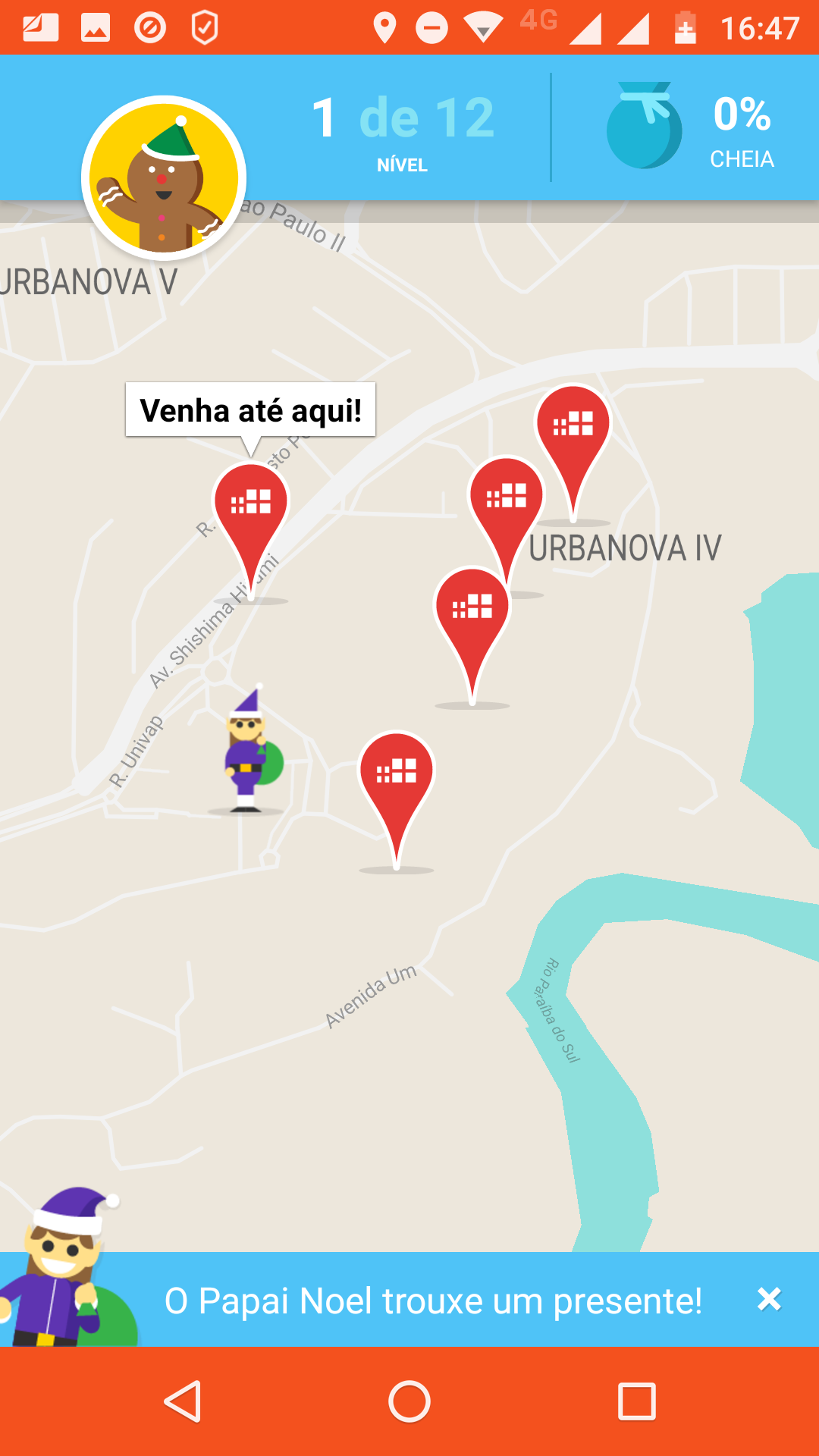Tap the pin under "Venha até aqui!"
Image resolution: width=819 pixels, height=1456 pixels.
251,504
